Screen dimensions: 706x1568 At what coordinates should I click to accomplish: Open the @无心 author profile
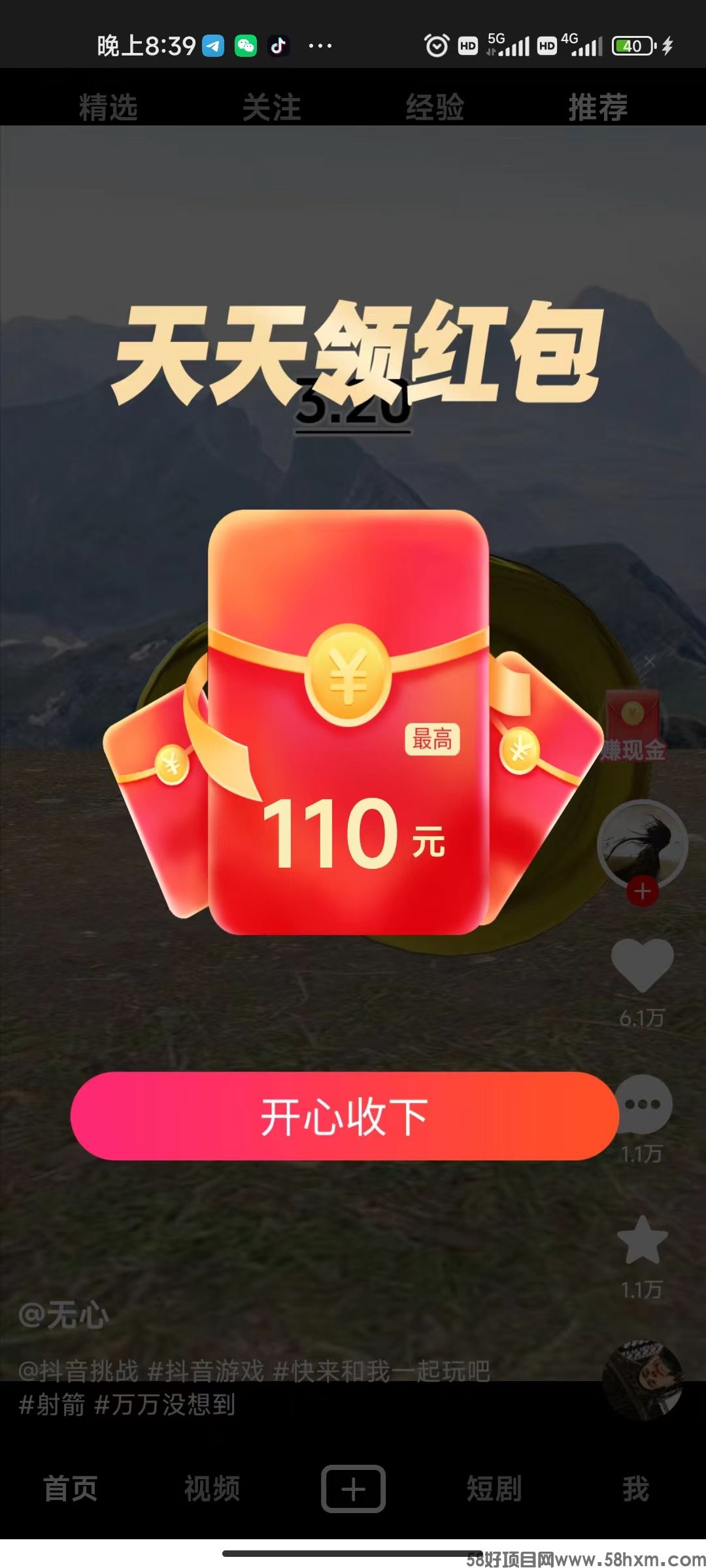[x=63, y=1315]
